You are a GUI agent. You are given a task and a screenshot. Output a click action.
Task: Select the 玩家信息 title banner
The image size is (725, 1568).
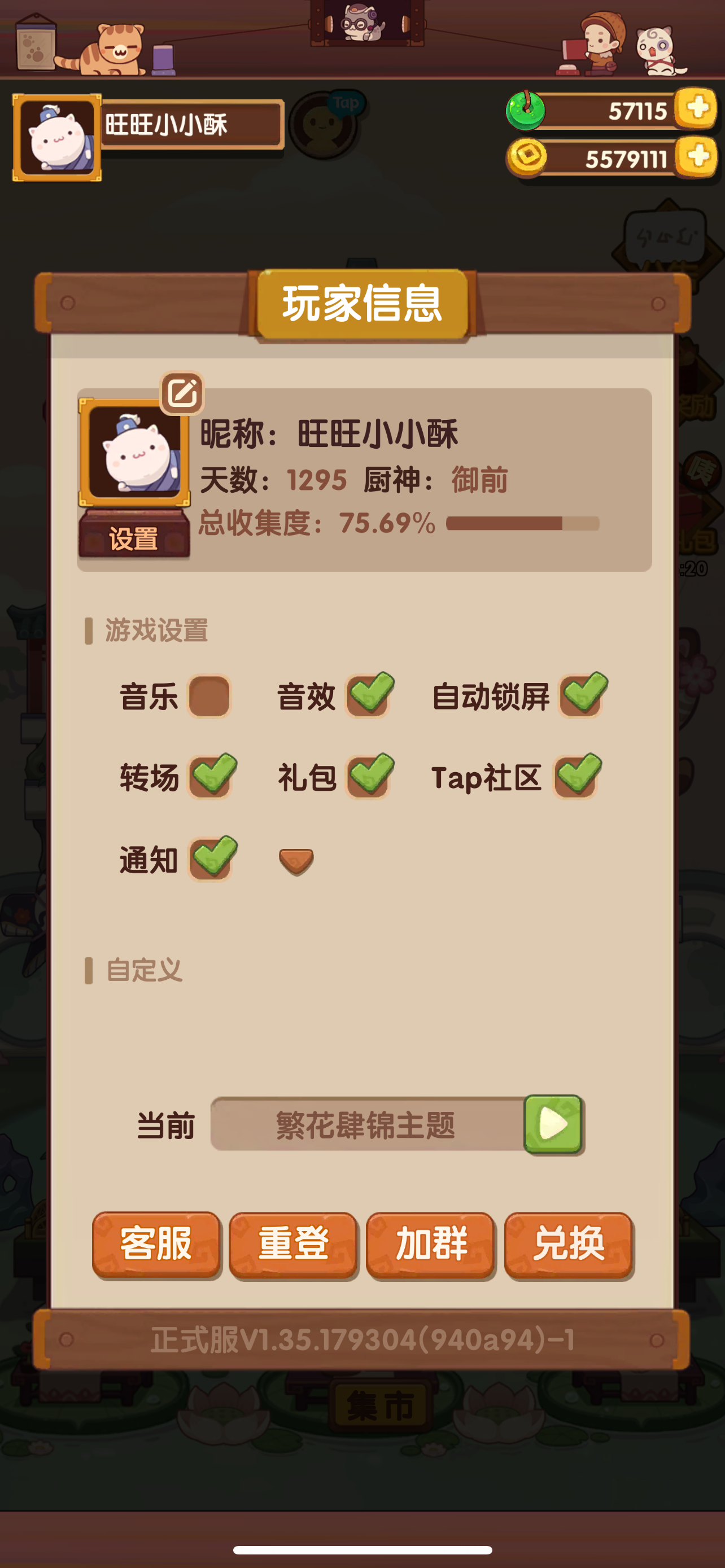362,304
